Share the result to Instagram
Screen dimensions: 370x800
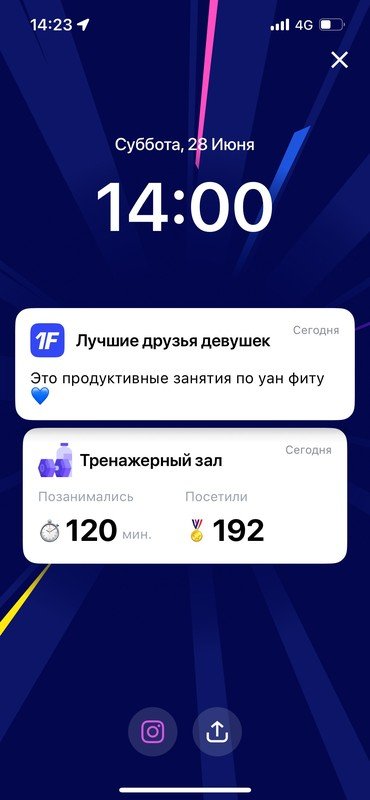(153, 732)
